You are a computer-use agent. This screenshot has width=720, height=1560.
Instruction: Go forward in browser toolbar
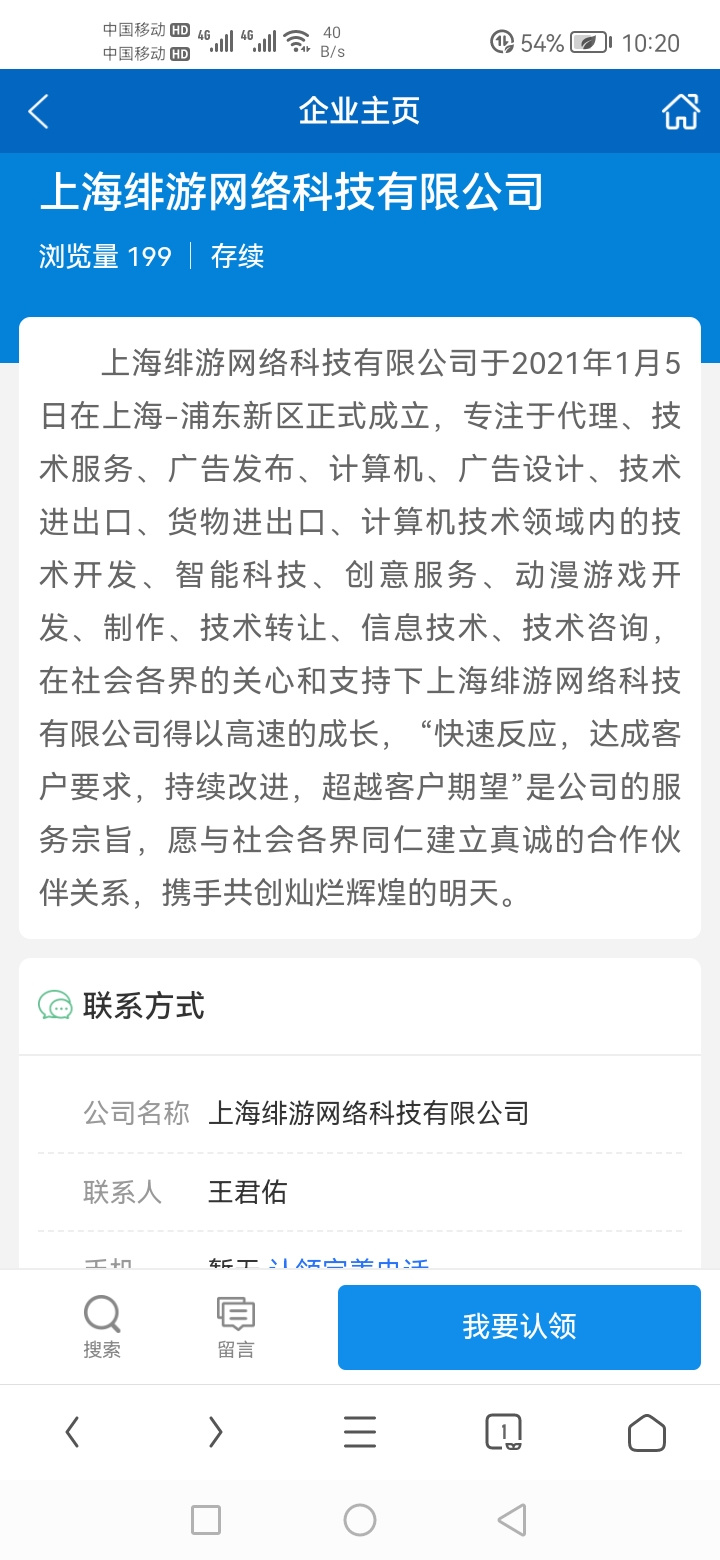tap(215, 1433)
